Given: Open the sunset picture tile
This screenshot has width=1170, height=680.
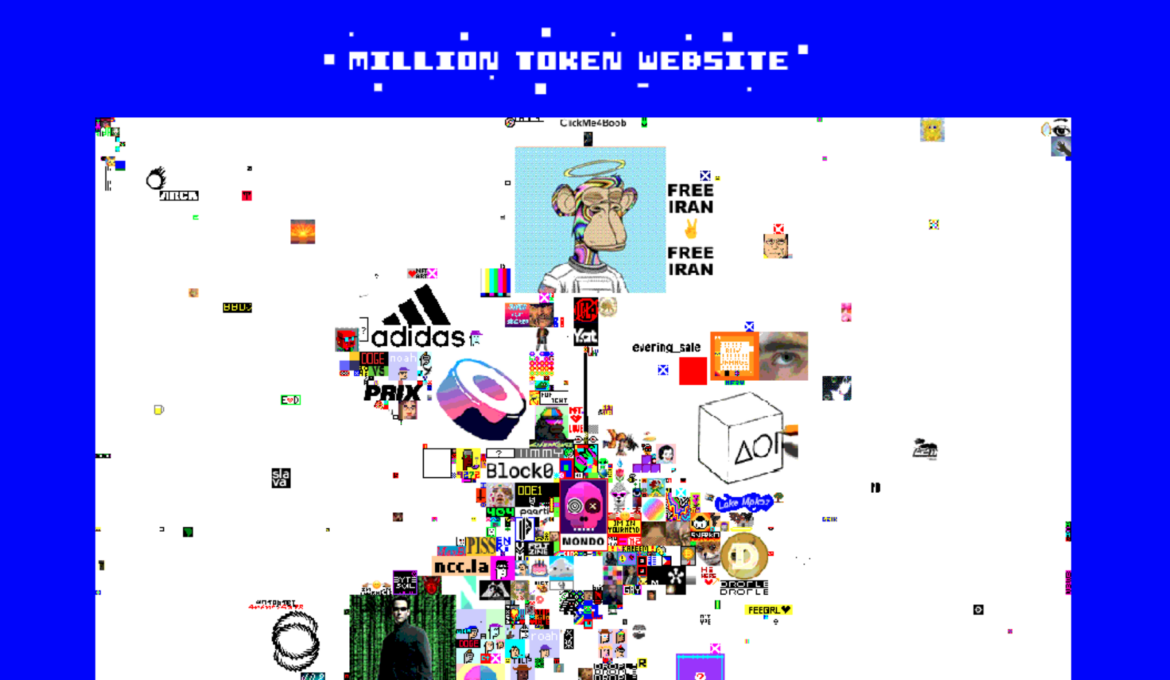Looking at the screenshot, I should coord(302,232).
